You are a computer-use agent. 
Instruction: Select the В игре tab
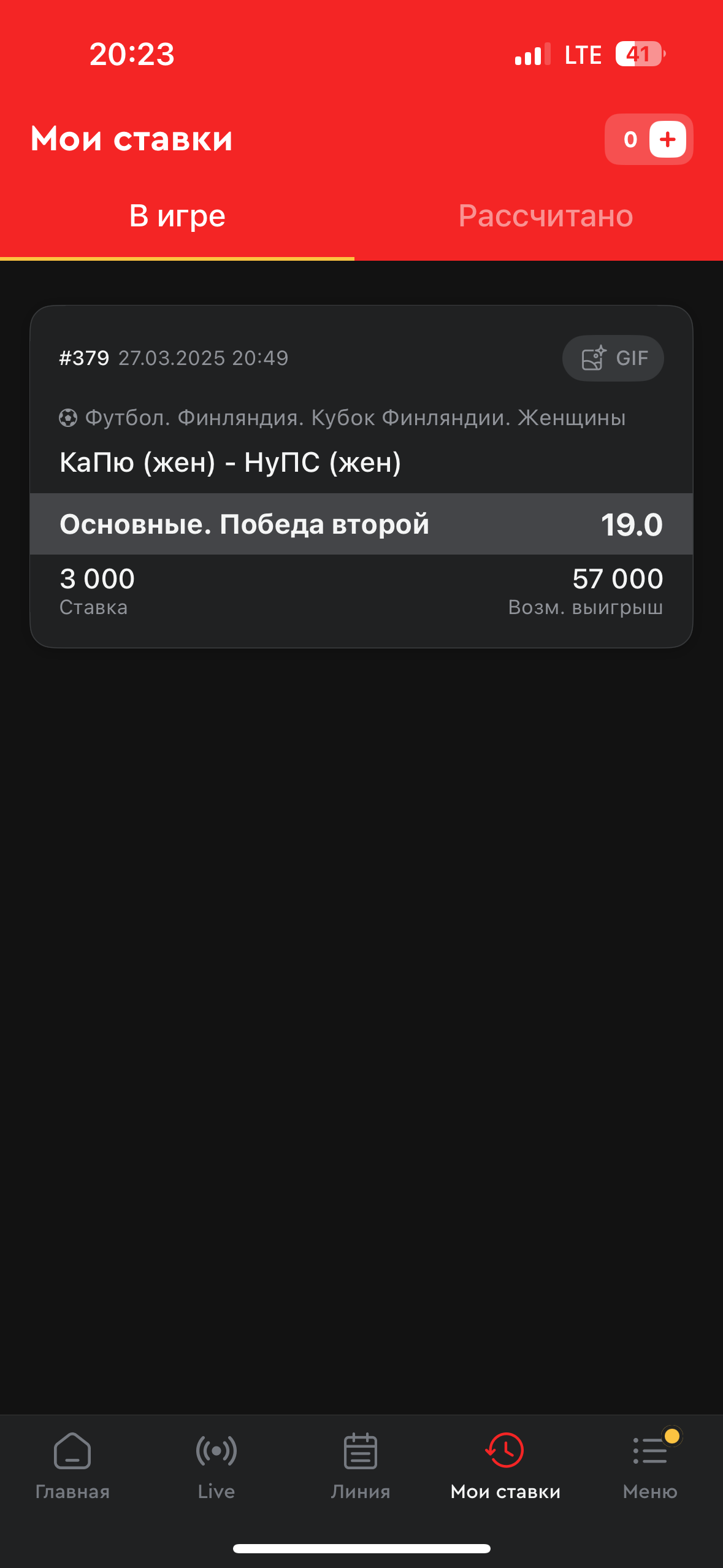[177, 217]
